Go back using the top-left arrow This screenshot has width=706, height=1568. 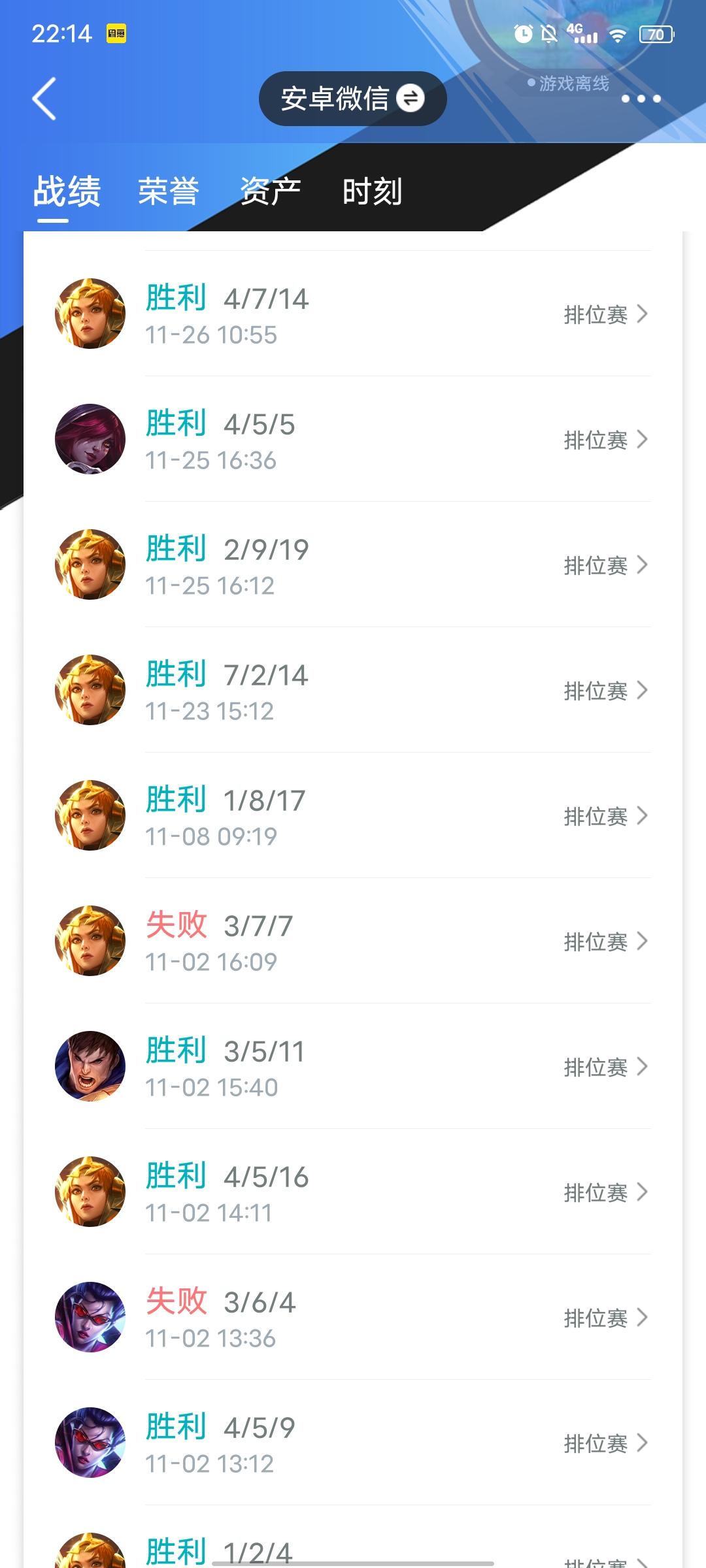44,99
